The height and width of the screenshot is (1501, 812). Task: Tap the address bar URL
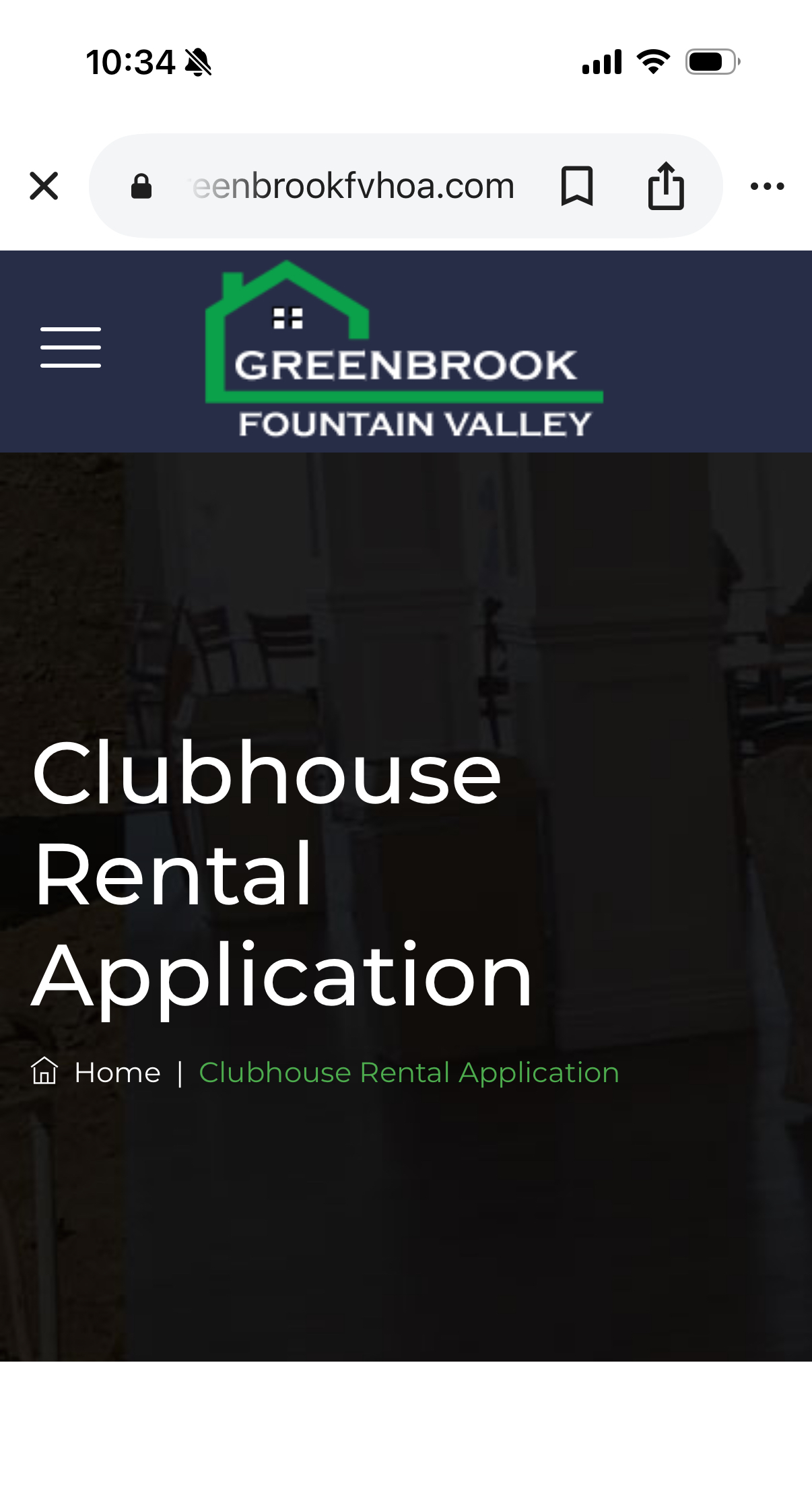[353, 186]
